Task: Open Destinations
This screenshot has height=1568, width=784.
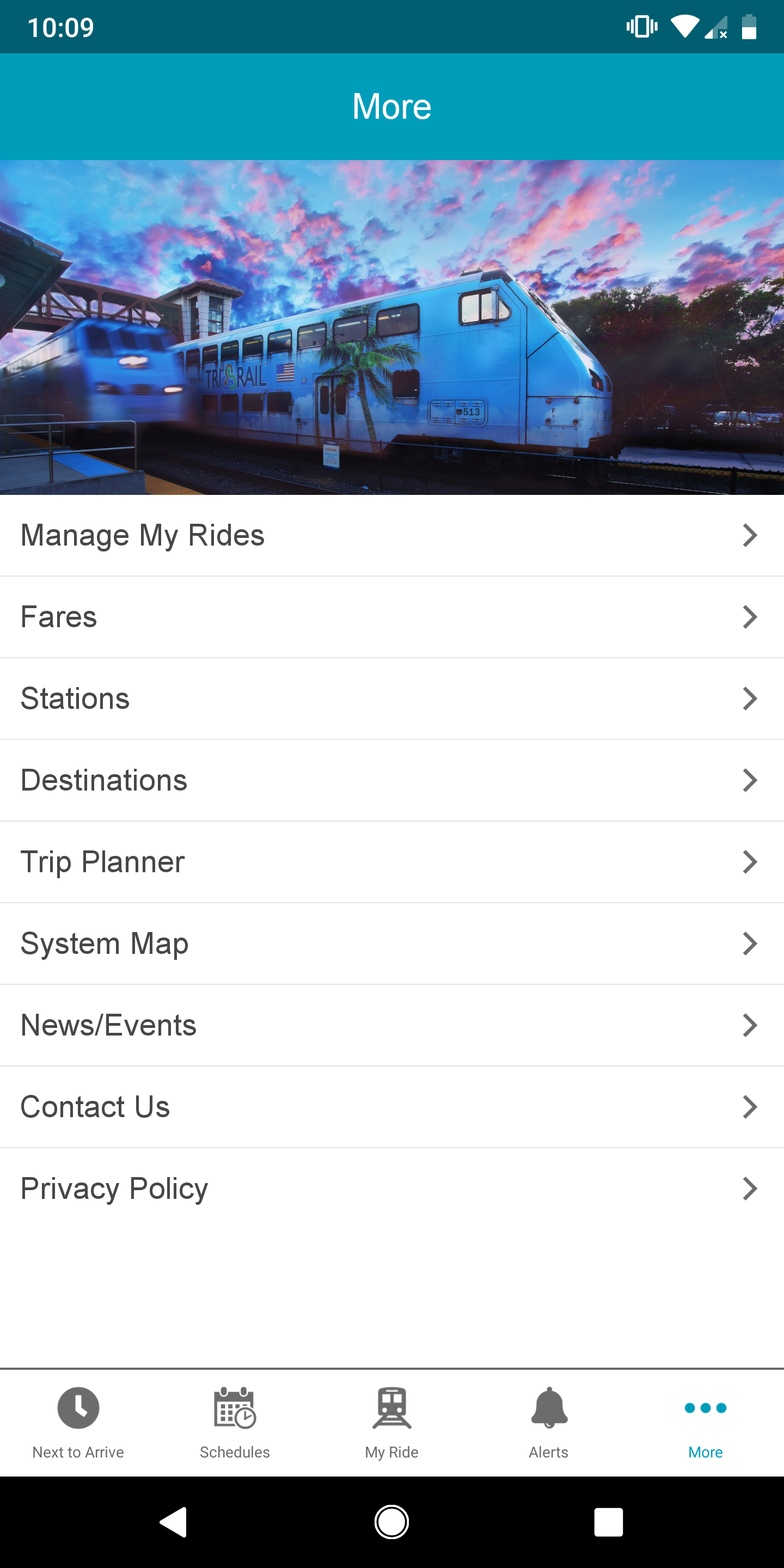Action: pos(392,780)
